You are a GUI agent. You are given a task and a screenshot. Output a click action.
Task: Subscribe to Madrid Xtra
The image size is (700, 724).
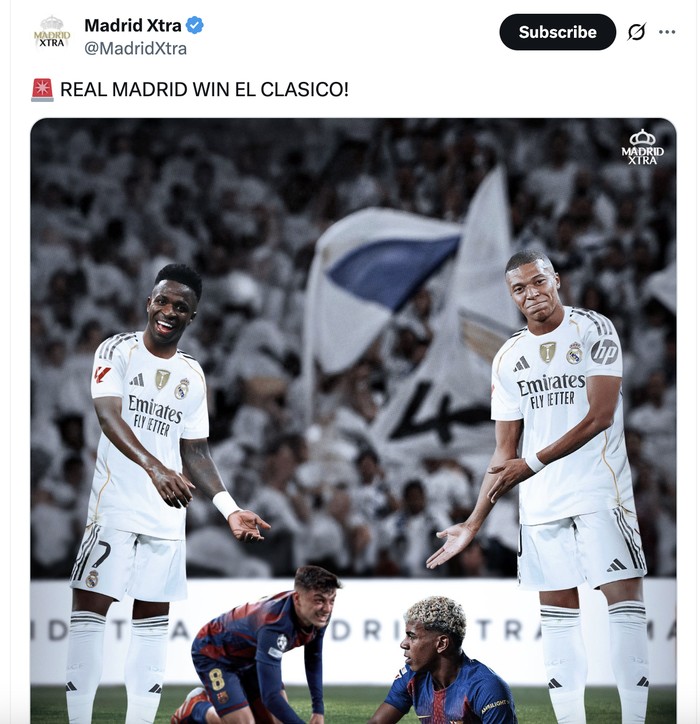click(x=557, y=32)
